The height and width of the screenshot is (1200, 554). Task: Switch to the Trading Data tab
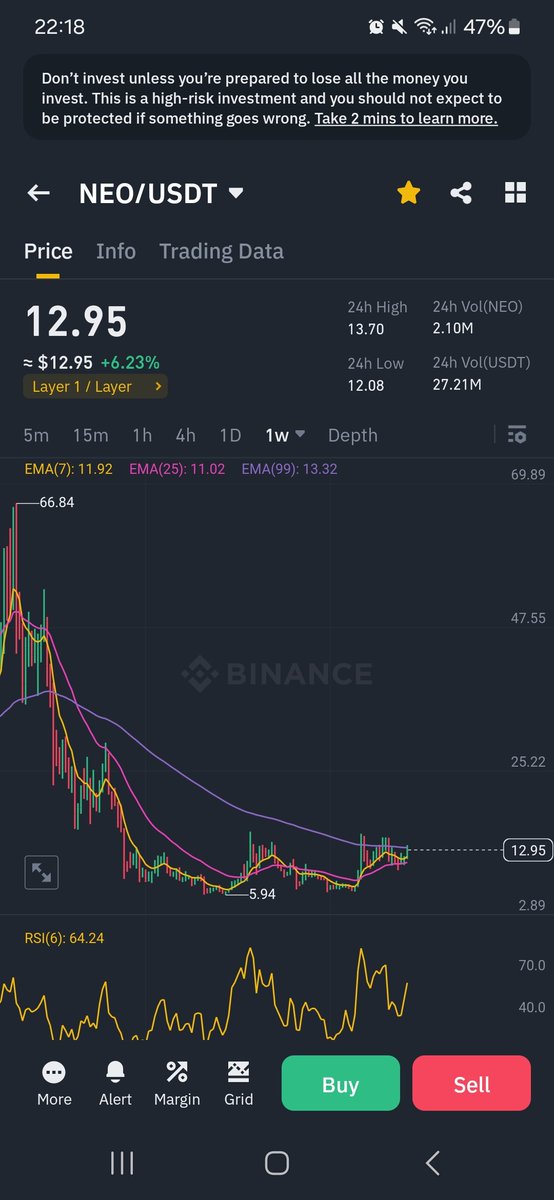221,251
